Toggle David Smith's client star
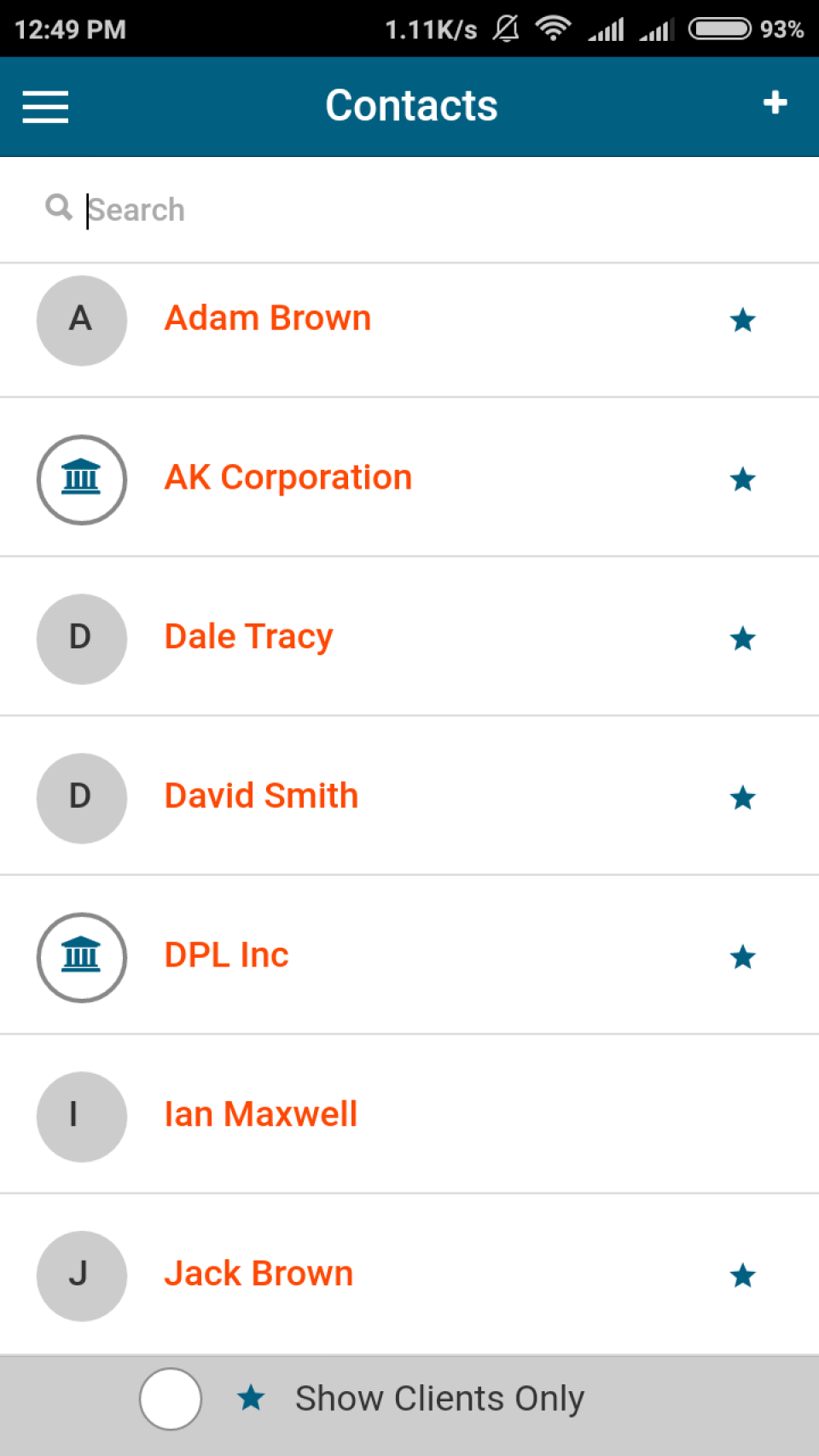819x1456 pixels. point(743,798)
